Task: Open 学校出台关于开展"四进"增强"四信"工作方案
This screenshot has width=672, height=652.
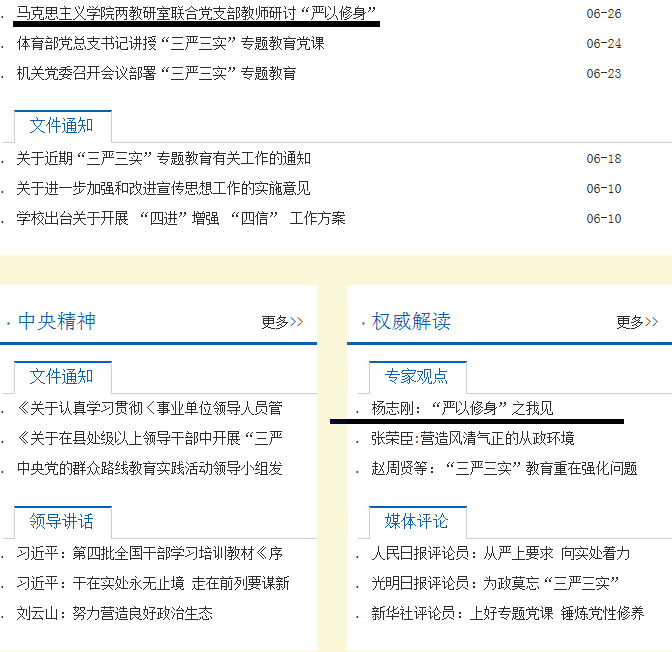Action: click(x=181, y=218)
